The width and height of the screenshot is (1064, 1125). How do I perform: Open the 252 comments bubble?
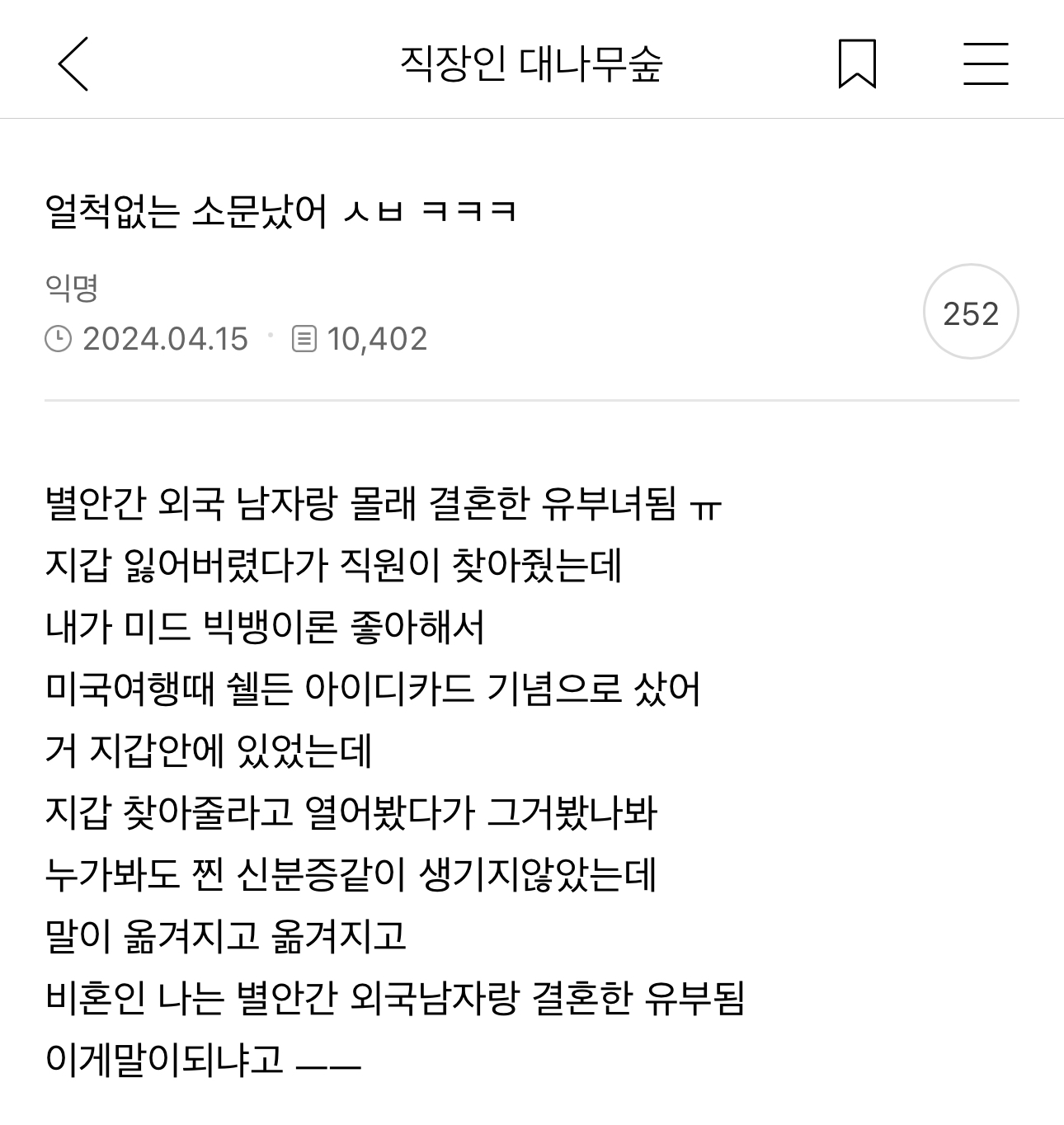[x=971, y=312]
